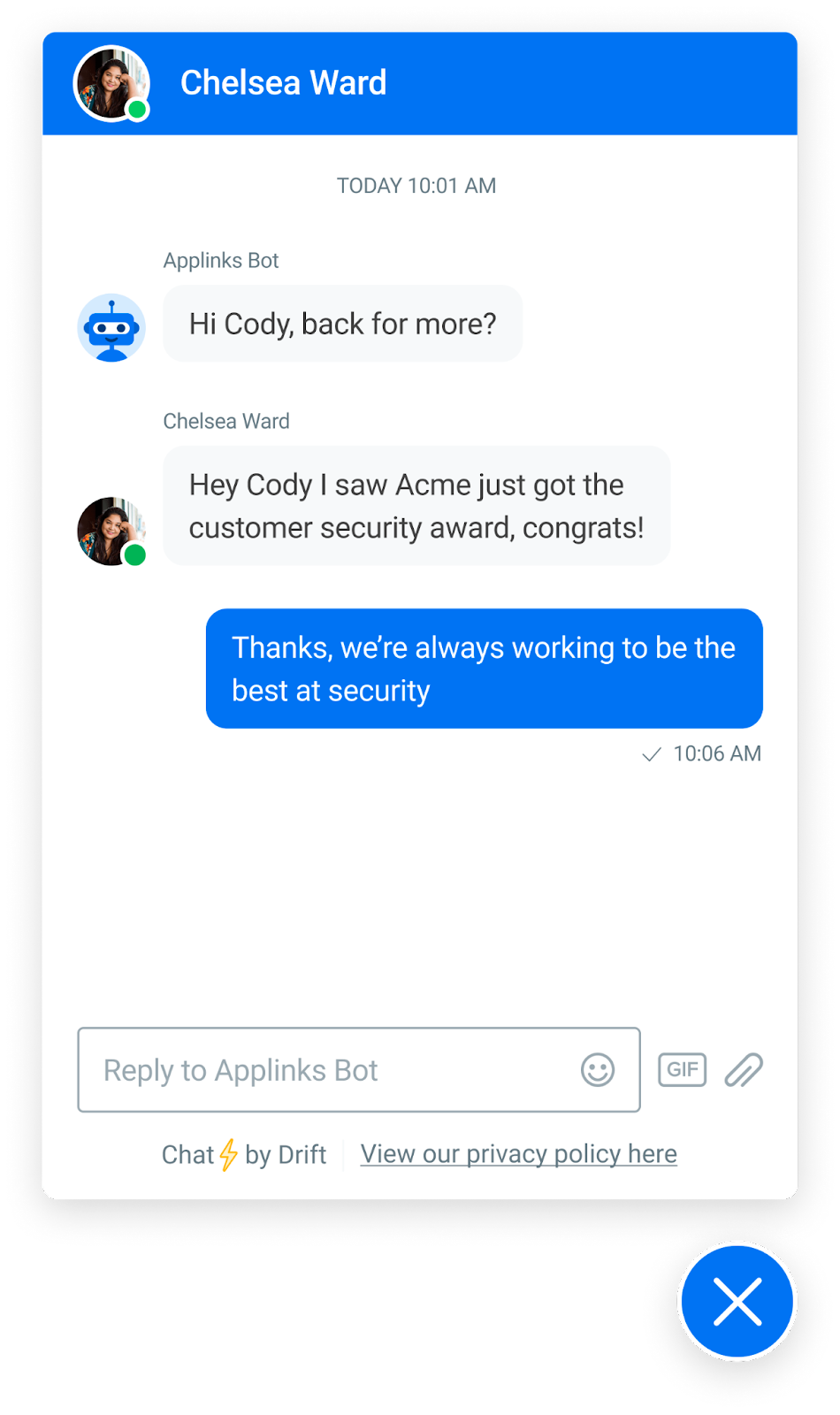Image resolution: width=840 pixels, height=1415 pixels.
Task: Select the TODAY 10:01 AM date divider
Action: [x=416, y=186]
